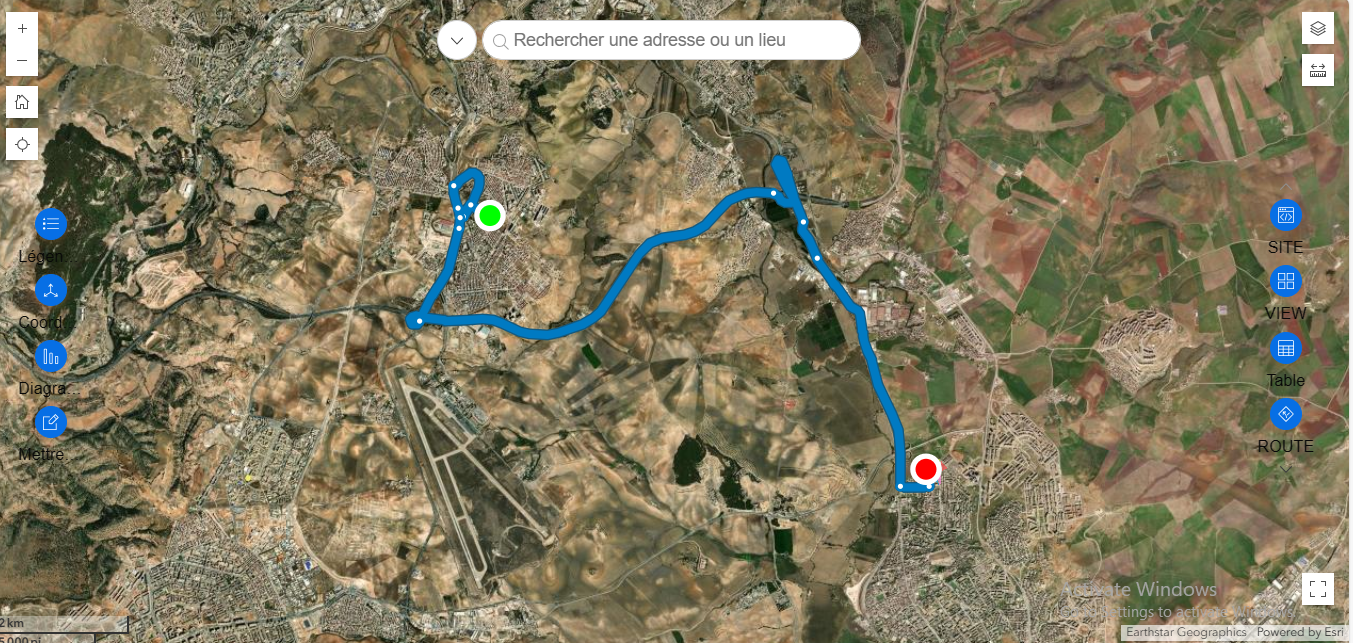
Task: Select the green start point marker
Action: tap(489, 215)
